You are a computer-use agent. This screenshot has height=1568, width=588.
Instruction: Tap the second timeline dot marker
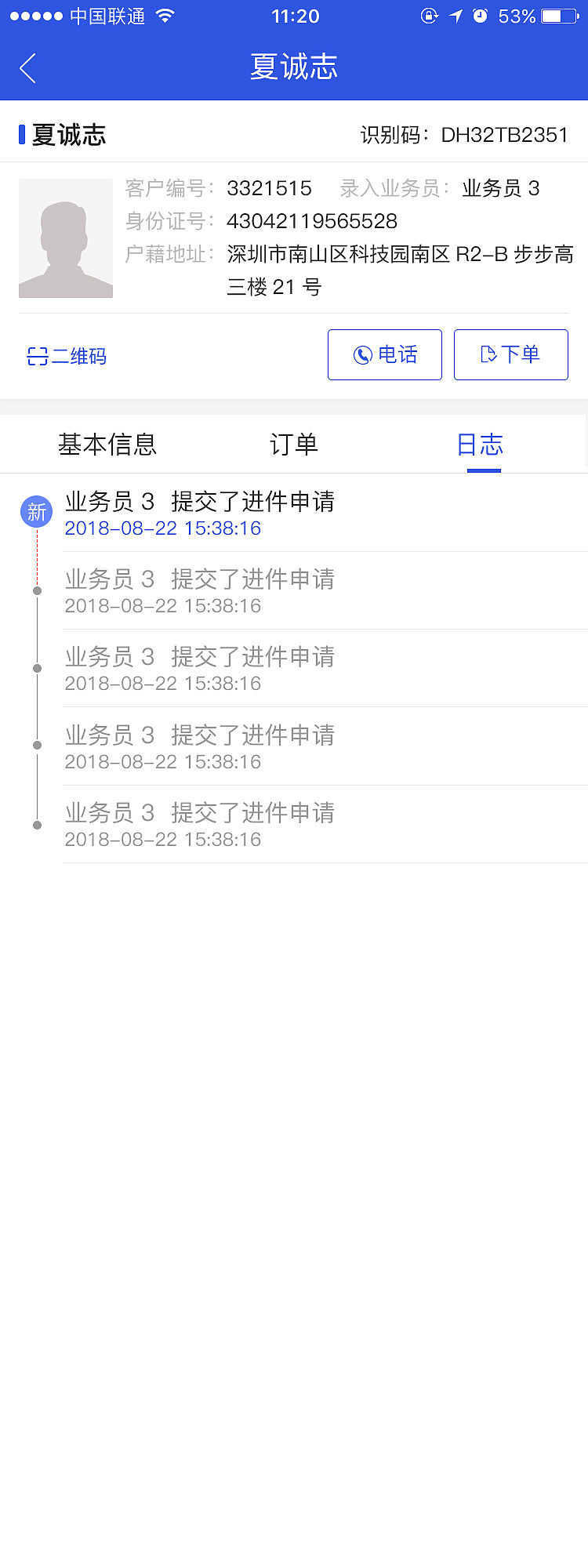tap(37, 590)
